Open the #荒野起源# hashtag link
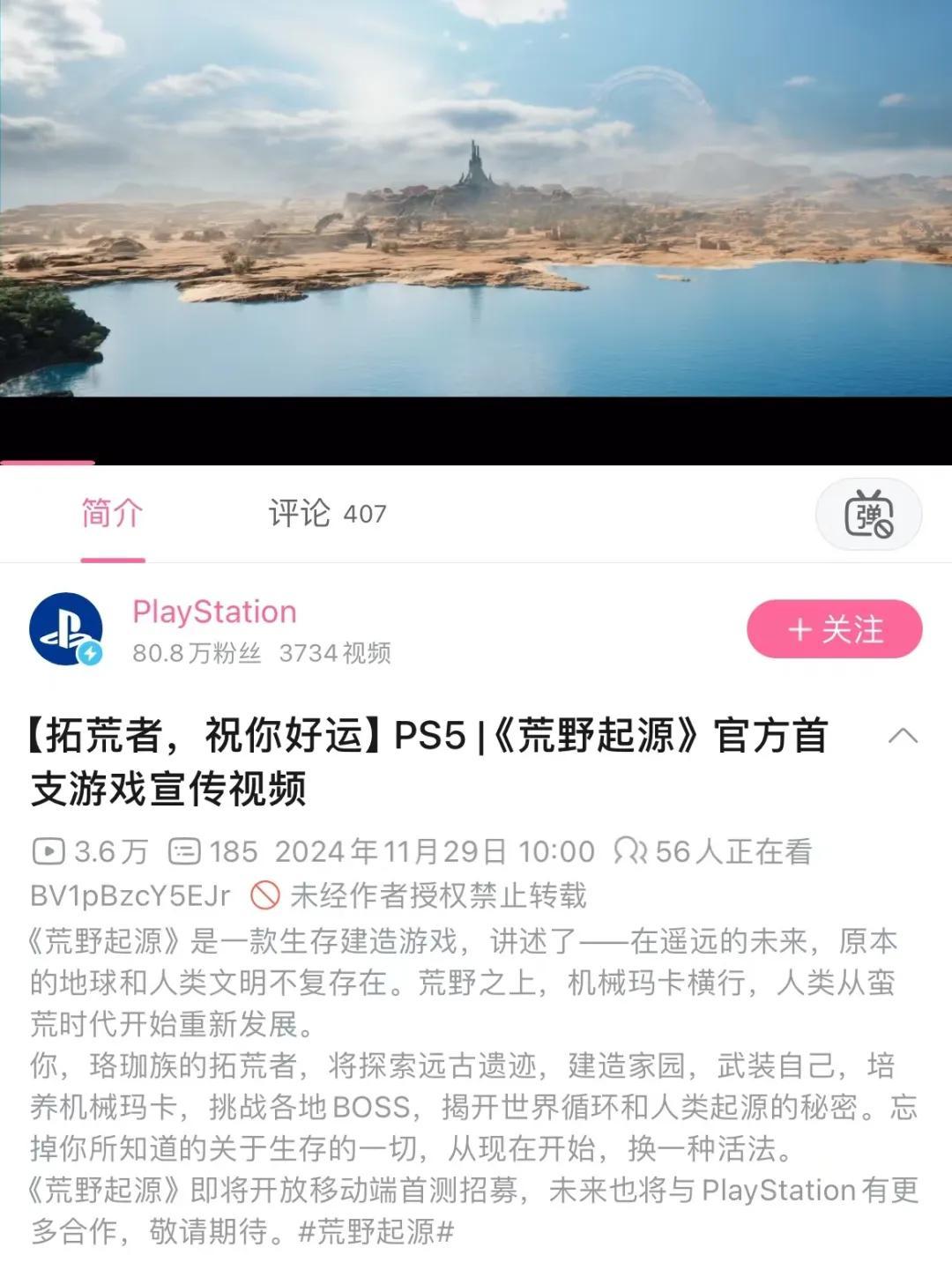The image size is (952, 1262). point(376,1231)
